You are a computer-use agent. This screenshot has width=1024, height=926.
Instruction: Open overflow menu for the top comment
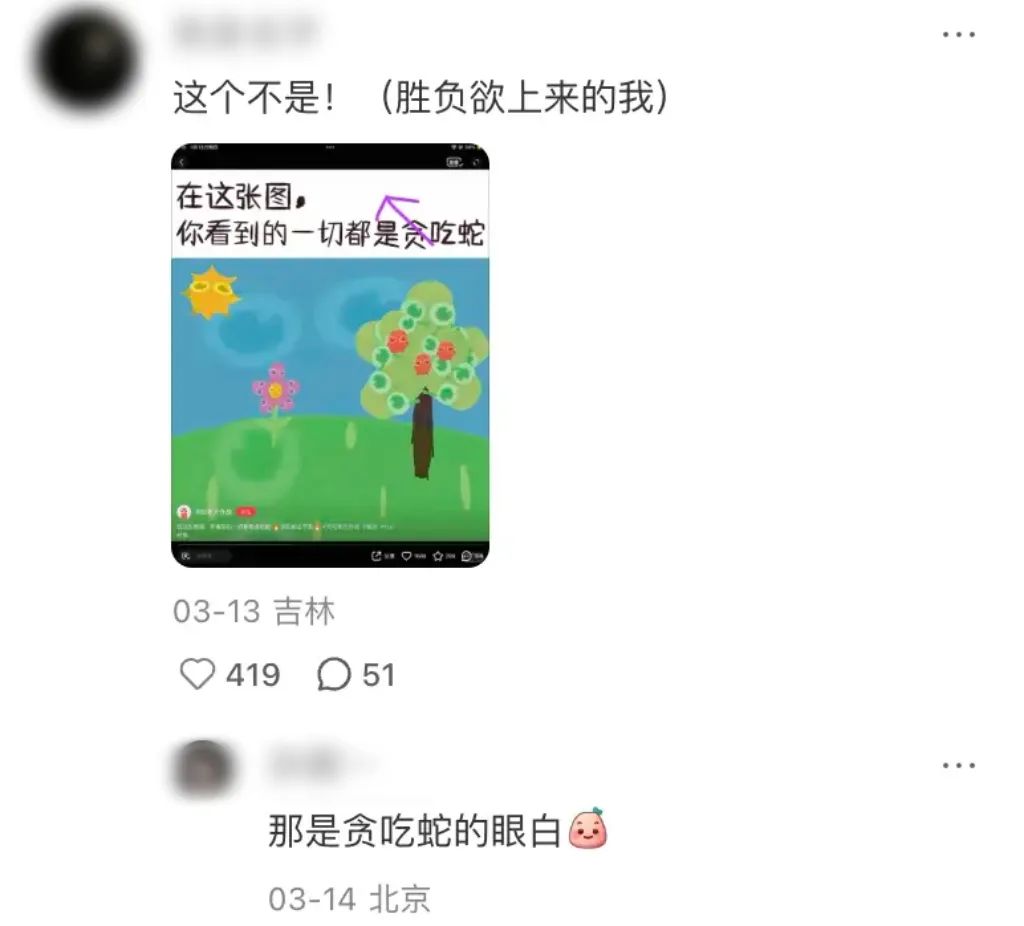[958, 35]
